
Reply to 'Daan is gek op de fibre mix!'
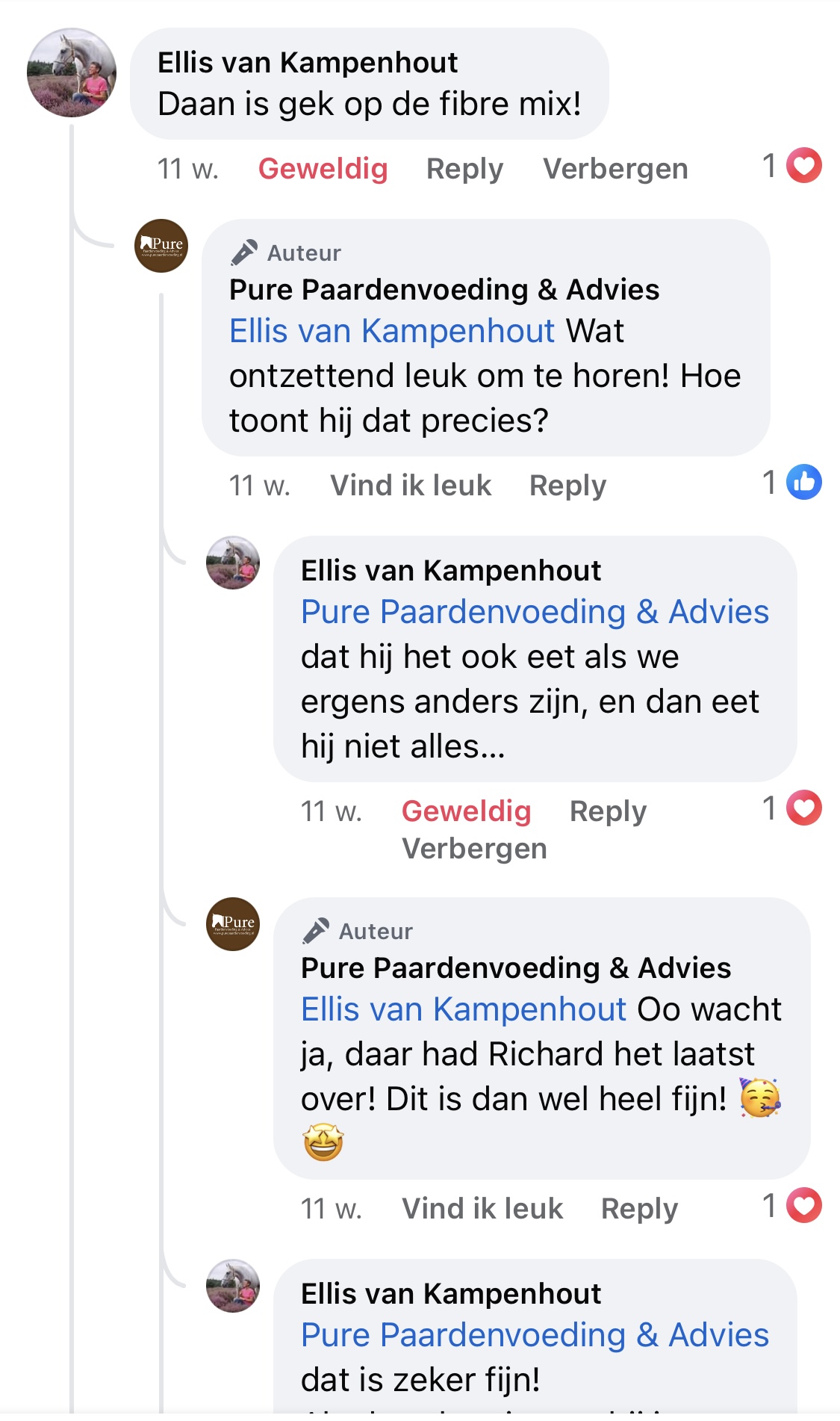(x=464, y=169)
